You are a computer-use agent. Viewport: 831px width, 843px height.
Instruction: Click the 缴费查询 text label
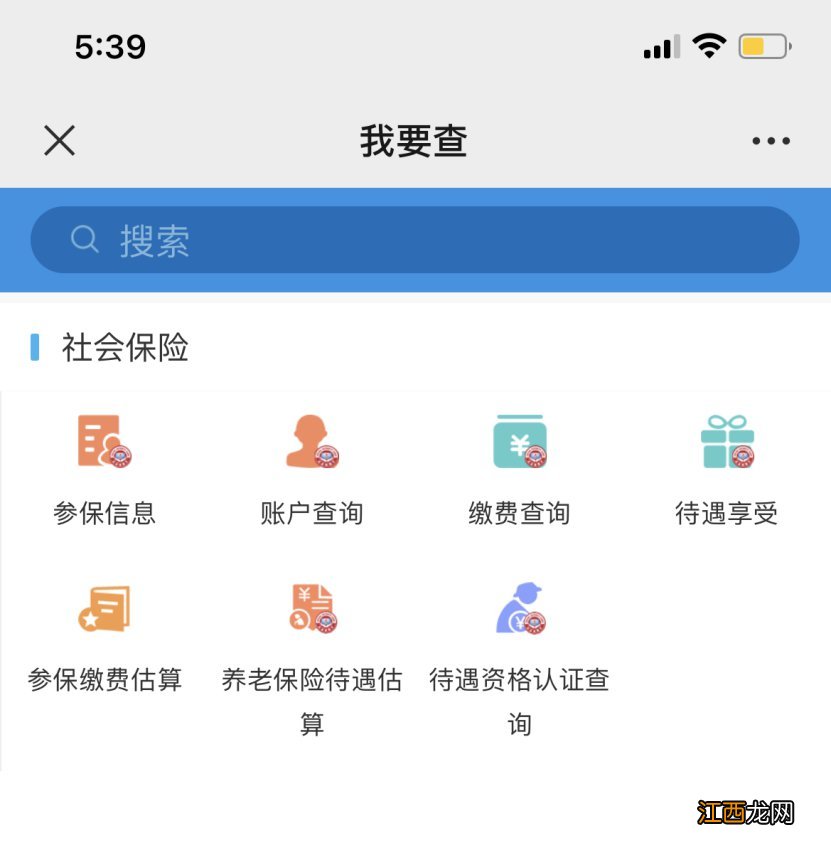pyautogui.click(x=519, y=513)
